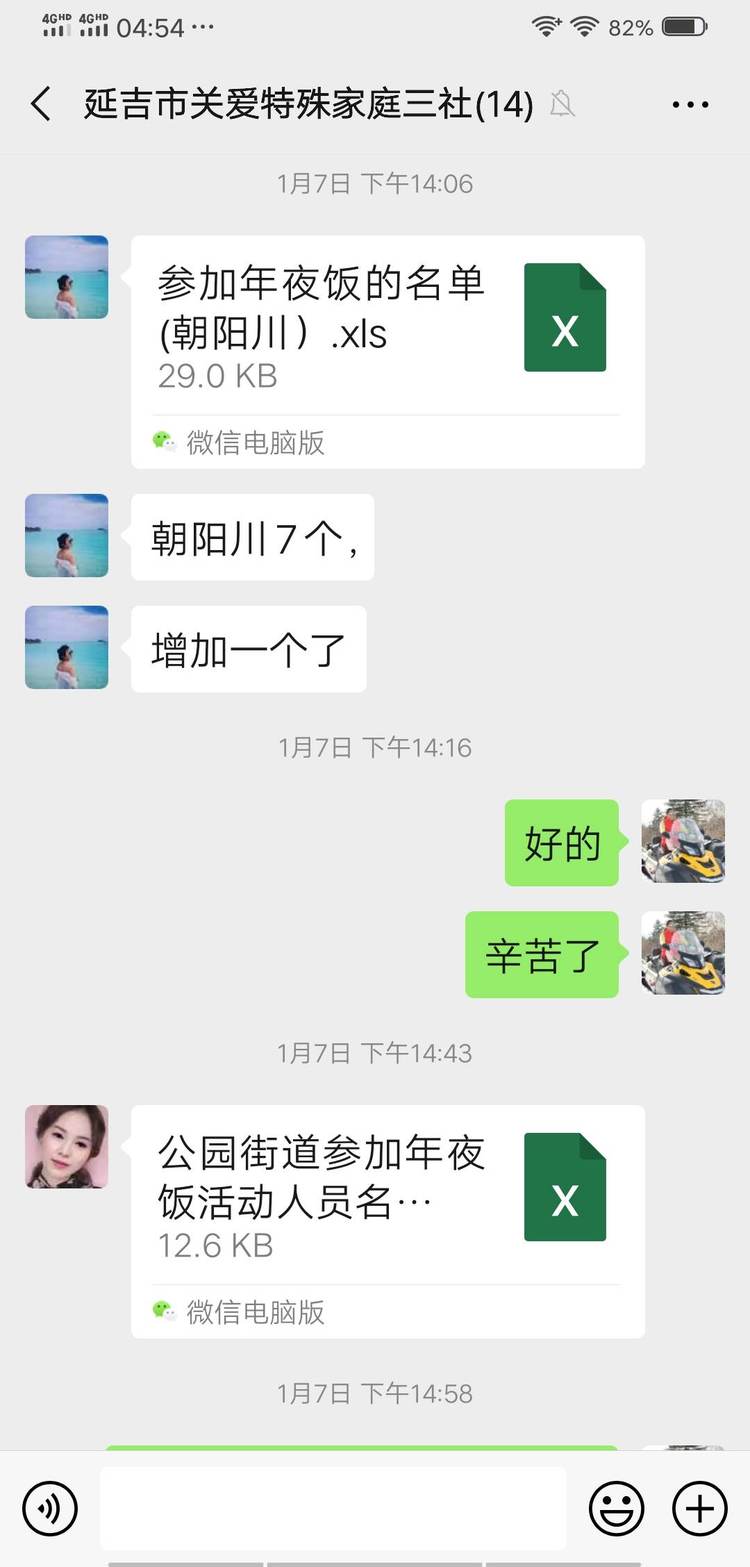
Task: Open the emoji sticker panel
Action: tap(616, 1507)
